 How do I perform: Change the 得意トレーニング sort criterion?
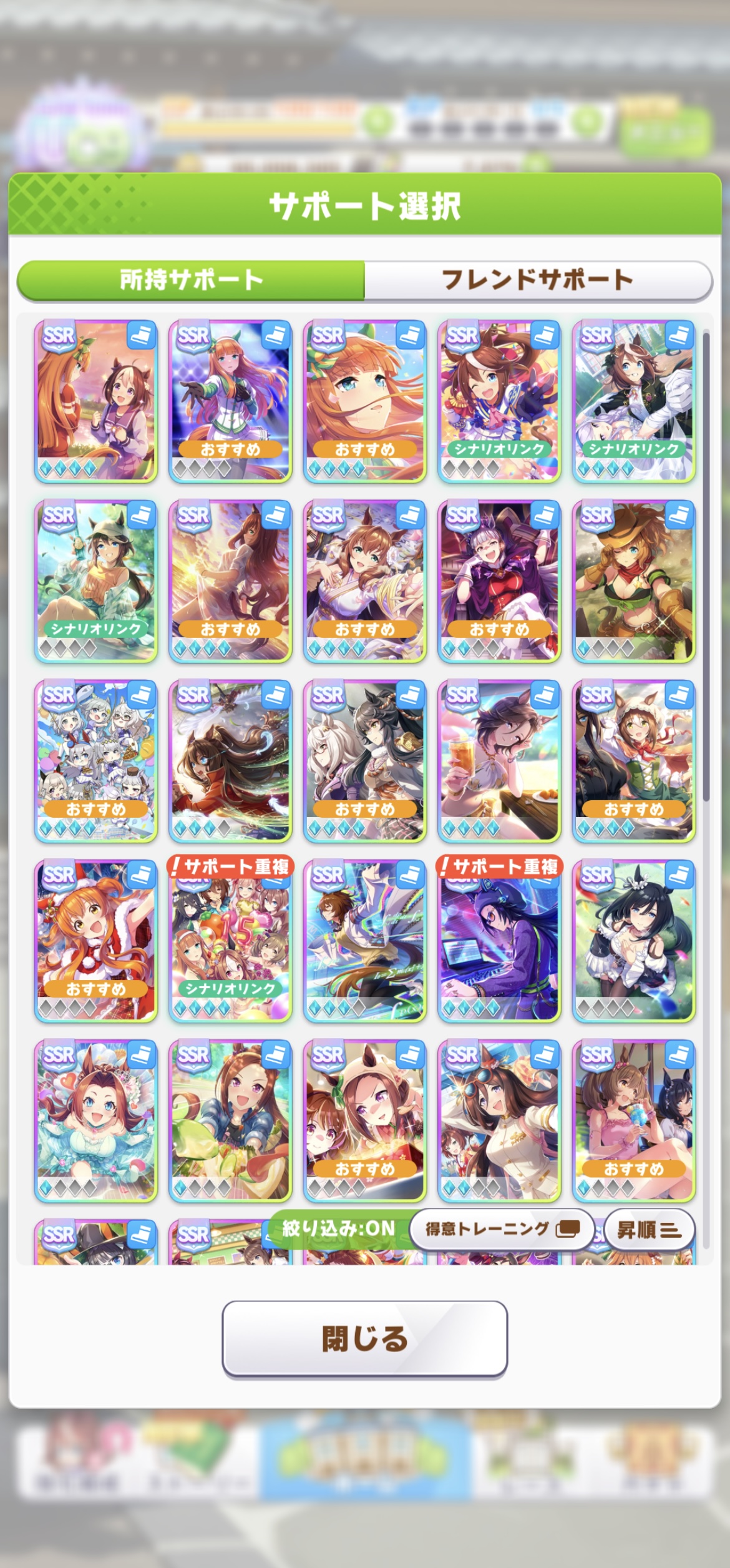pyautogui.click(x=502, y=1229)
